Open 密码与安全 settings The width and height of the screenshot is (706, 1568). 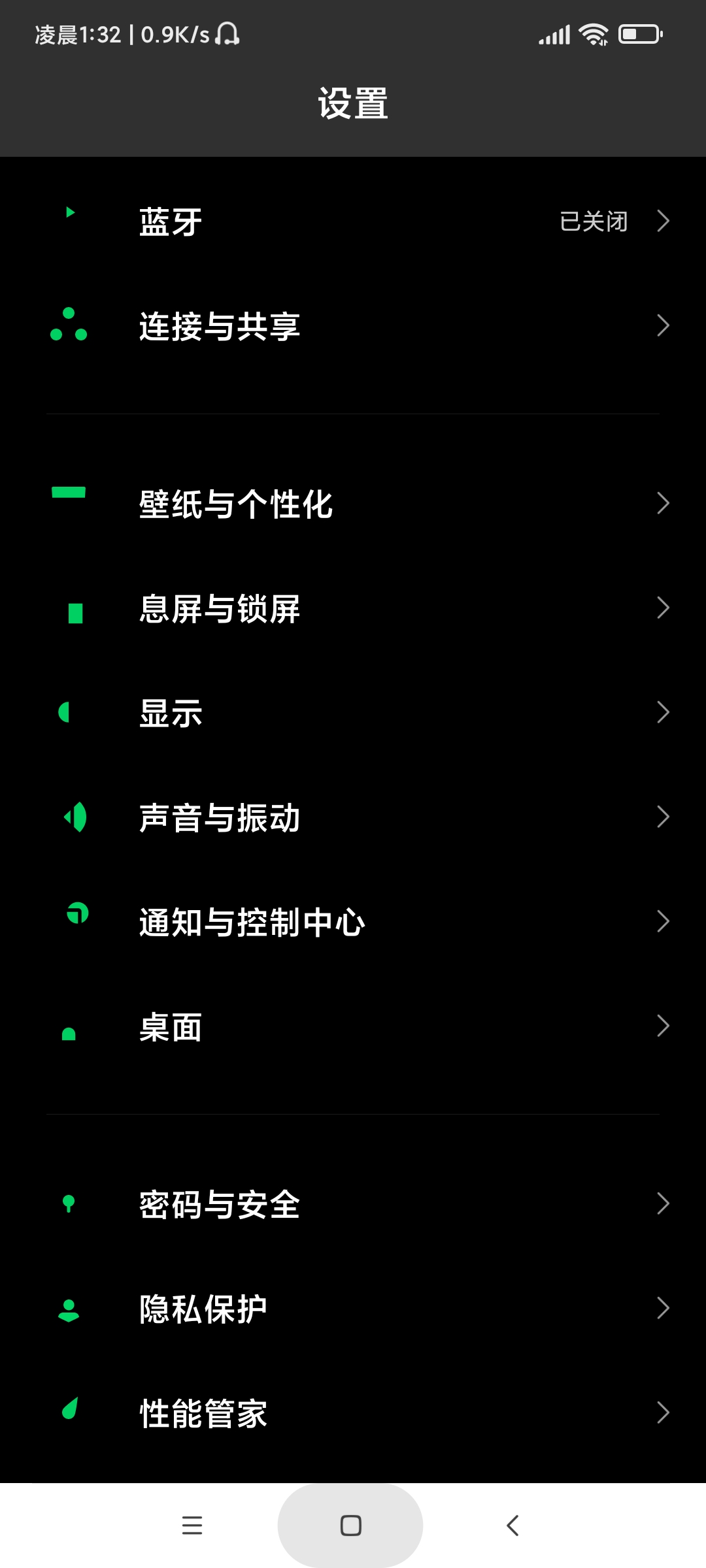pyautogui.click(x=353, y=1204)
